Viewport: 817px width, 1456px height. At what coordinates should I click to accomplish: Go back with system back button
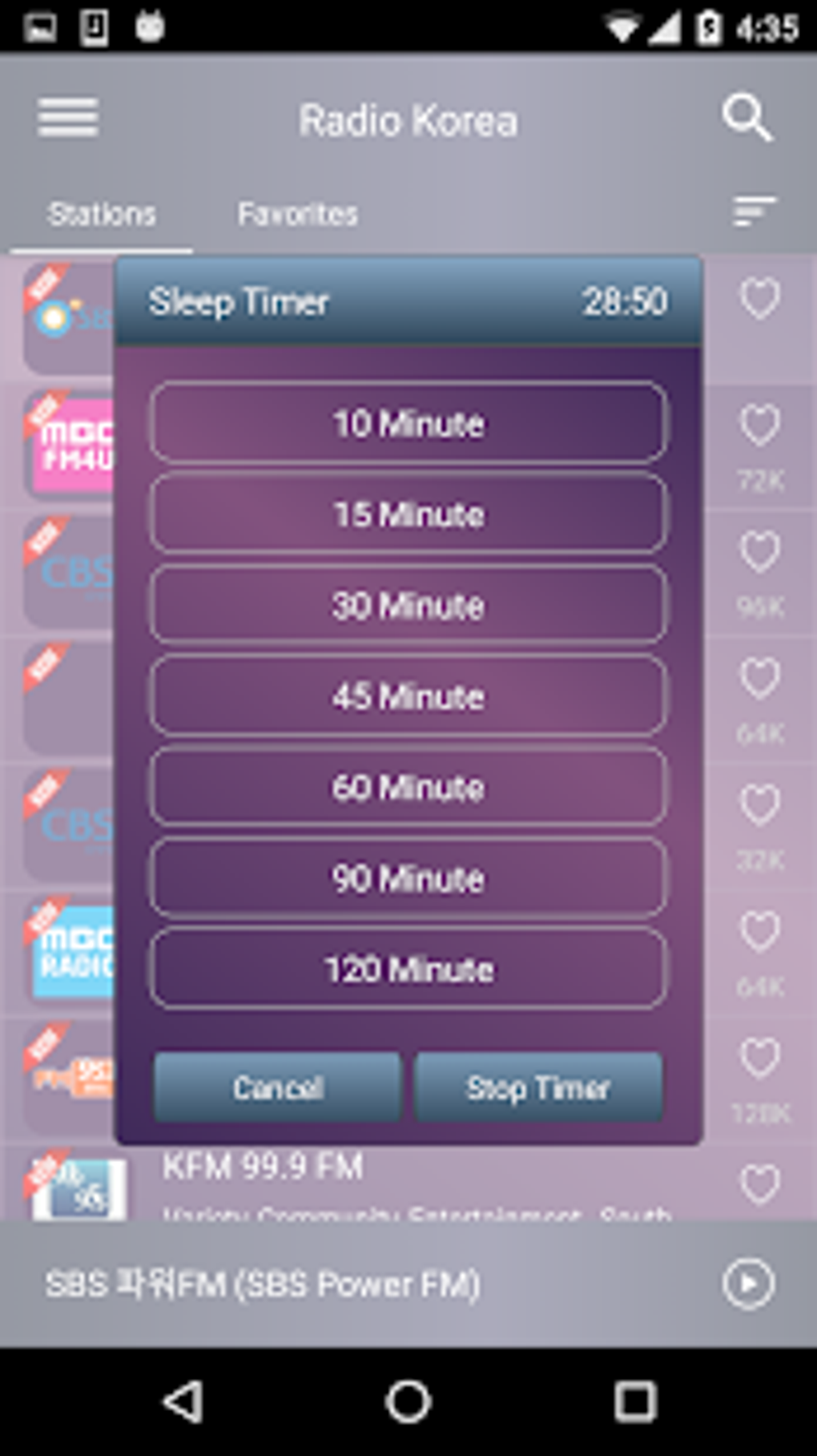(183, 1402)
